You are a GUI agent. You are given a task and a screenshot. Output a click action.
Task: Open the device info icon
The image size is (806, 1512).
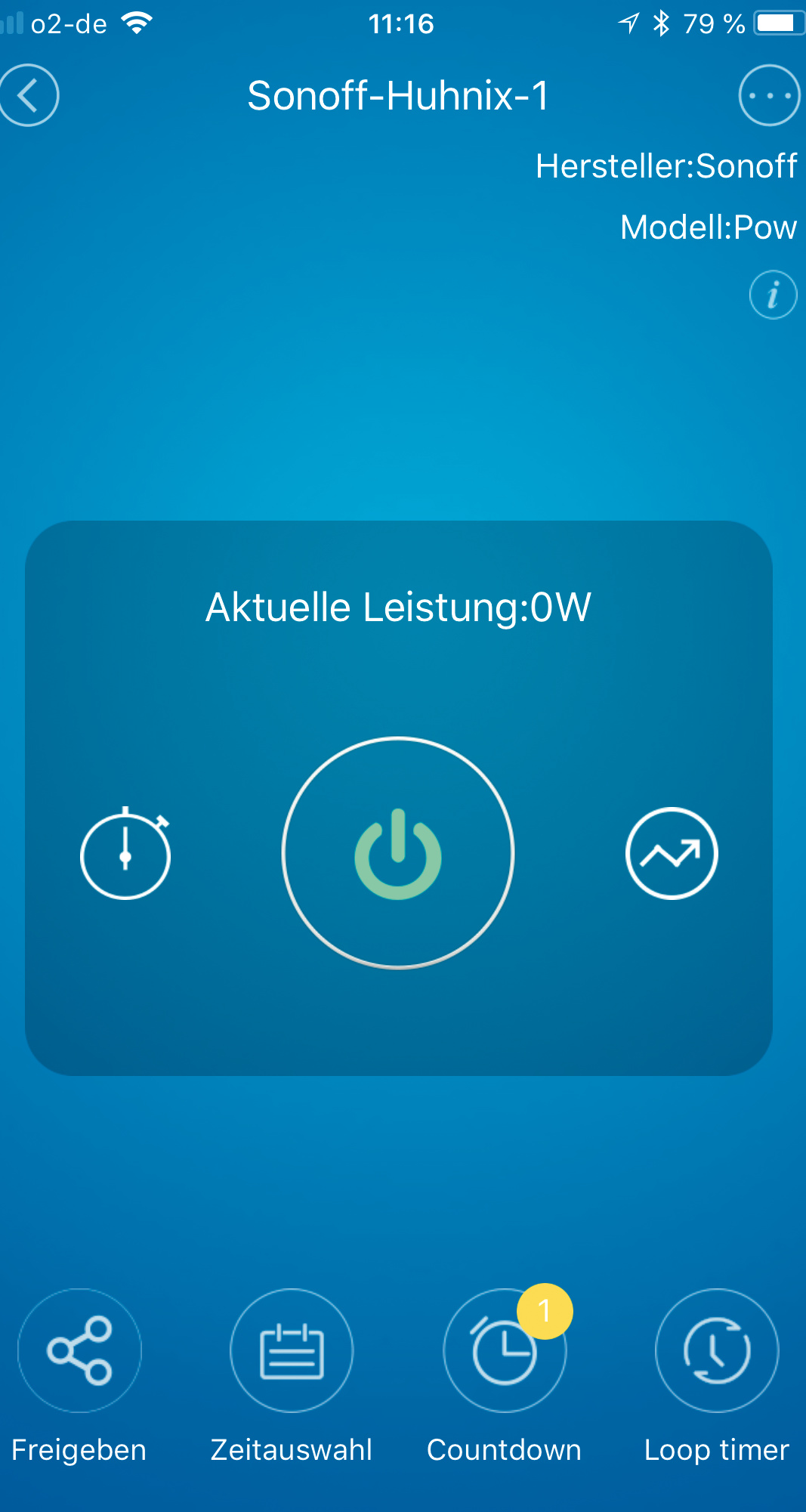pos(773,295)
